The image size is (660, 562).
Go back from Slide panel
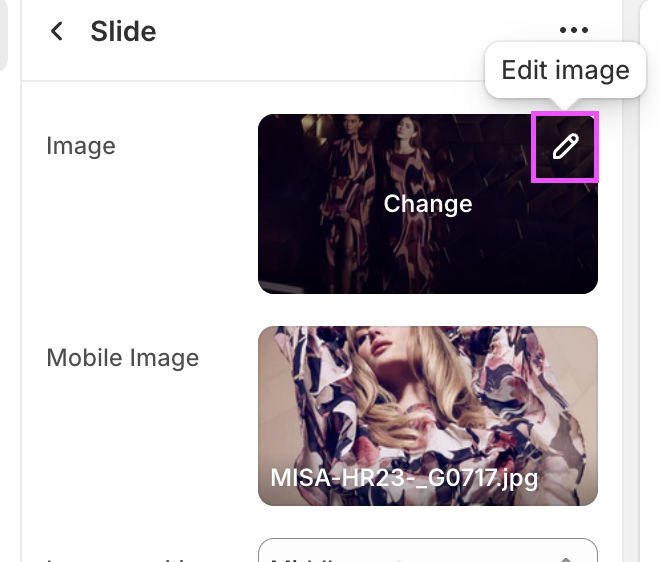pos(57,32)
